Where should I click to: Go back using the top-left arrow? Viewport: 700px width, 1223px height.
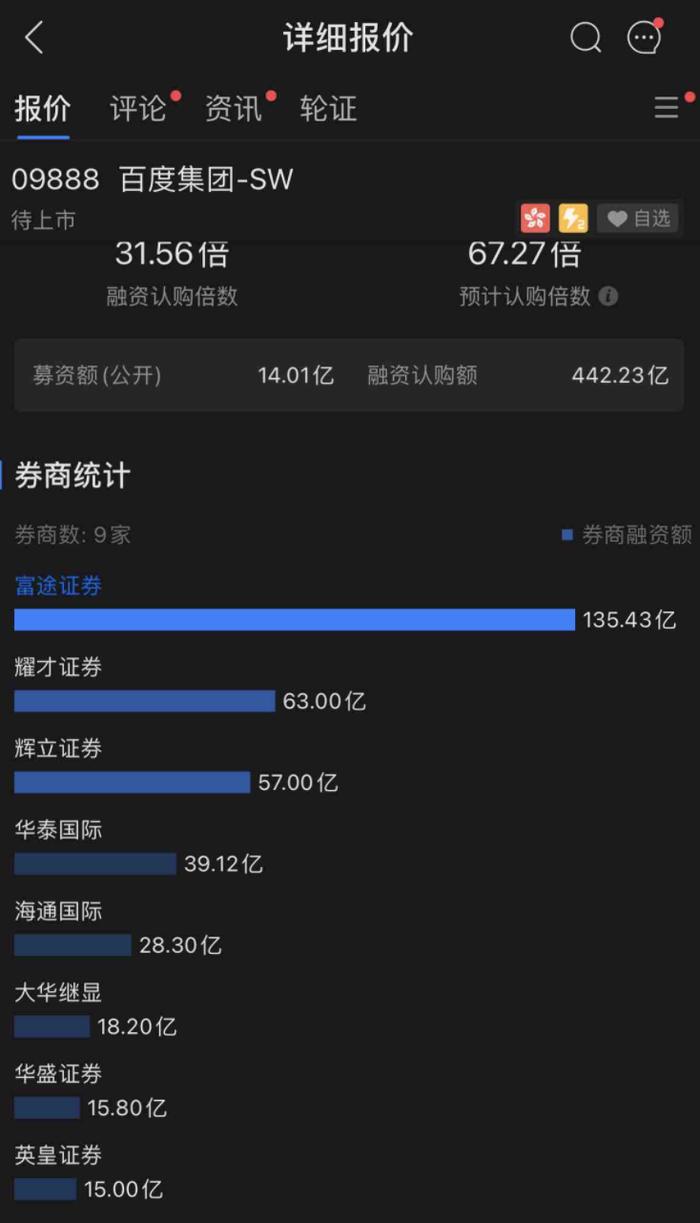tap(34, 38)
